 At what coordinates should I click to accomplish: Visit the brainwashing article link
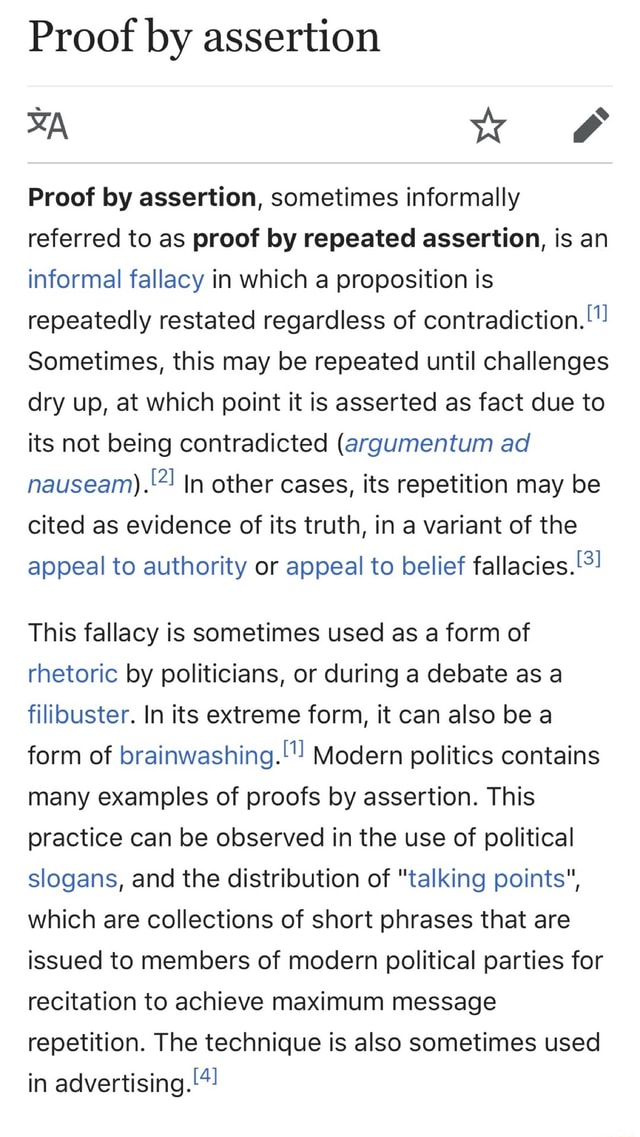(195, 756)
